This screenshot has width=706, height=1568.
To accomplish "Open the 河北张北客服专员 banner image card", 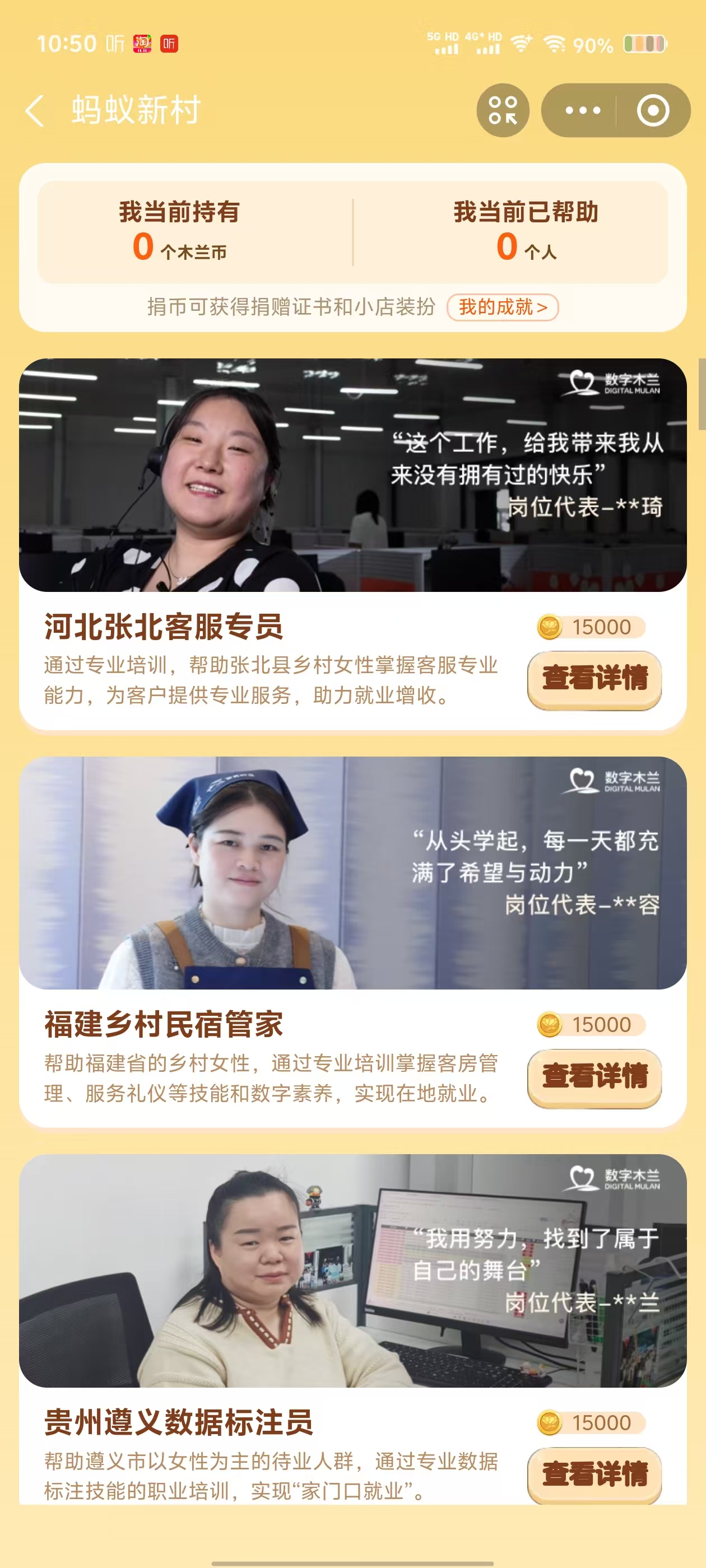I will (x=352, y=475).
